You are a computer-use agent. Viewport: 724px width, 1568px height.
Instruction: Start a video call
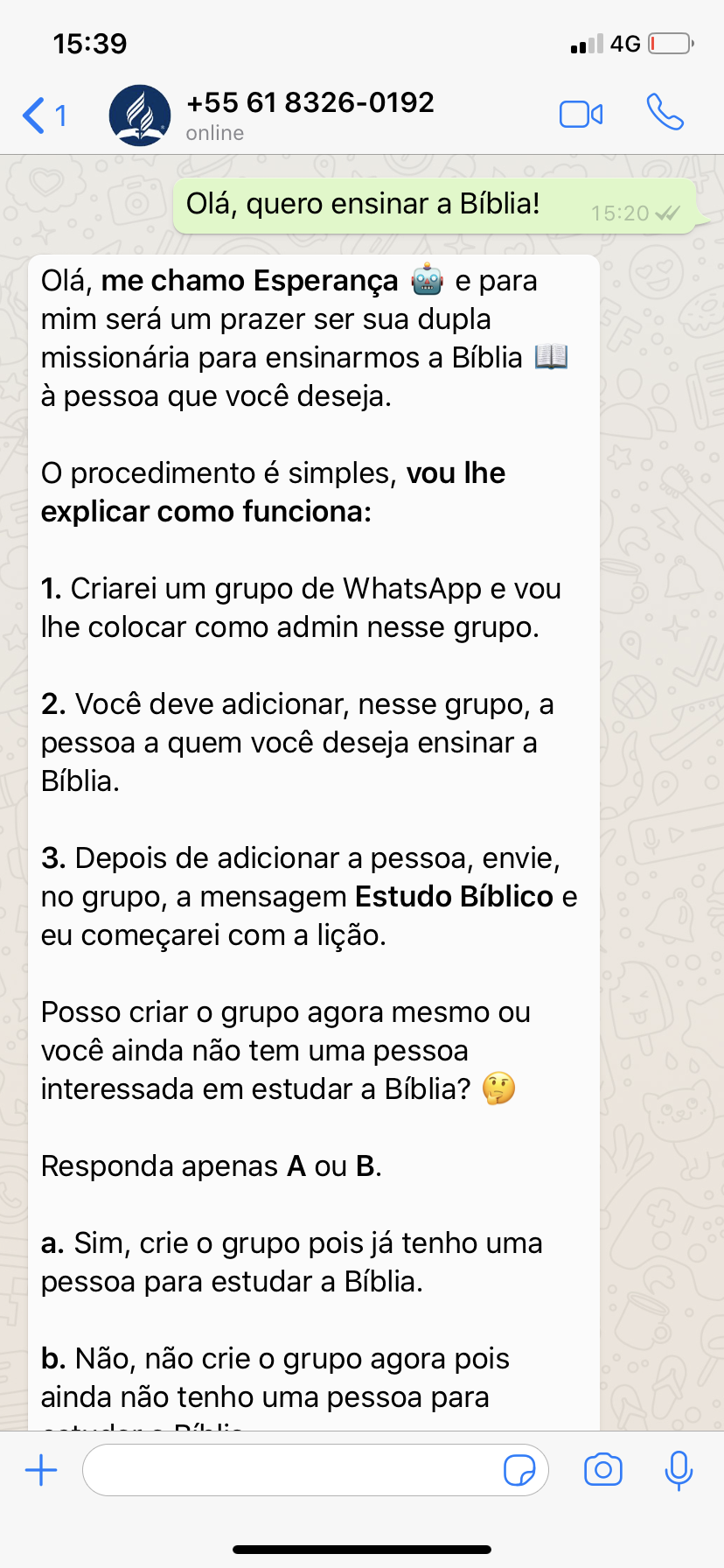581,115
